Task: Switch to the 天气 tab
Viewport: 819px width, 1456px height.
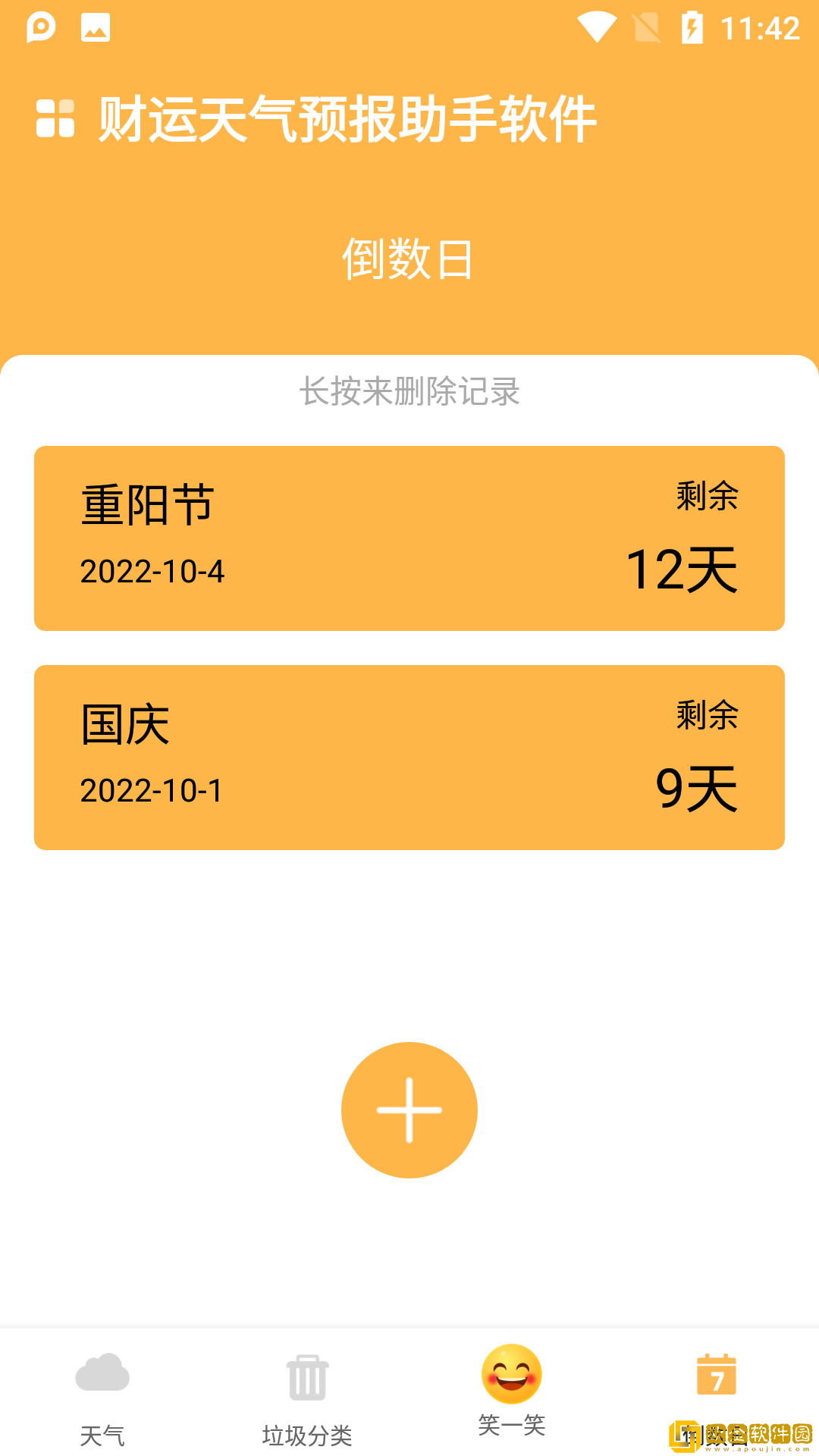Action: (102, 1410)
